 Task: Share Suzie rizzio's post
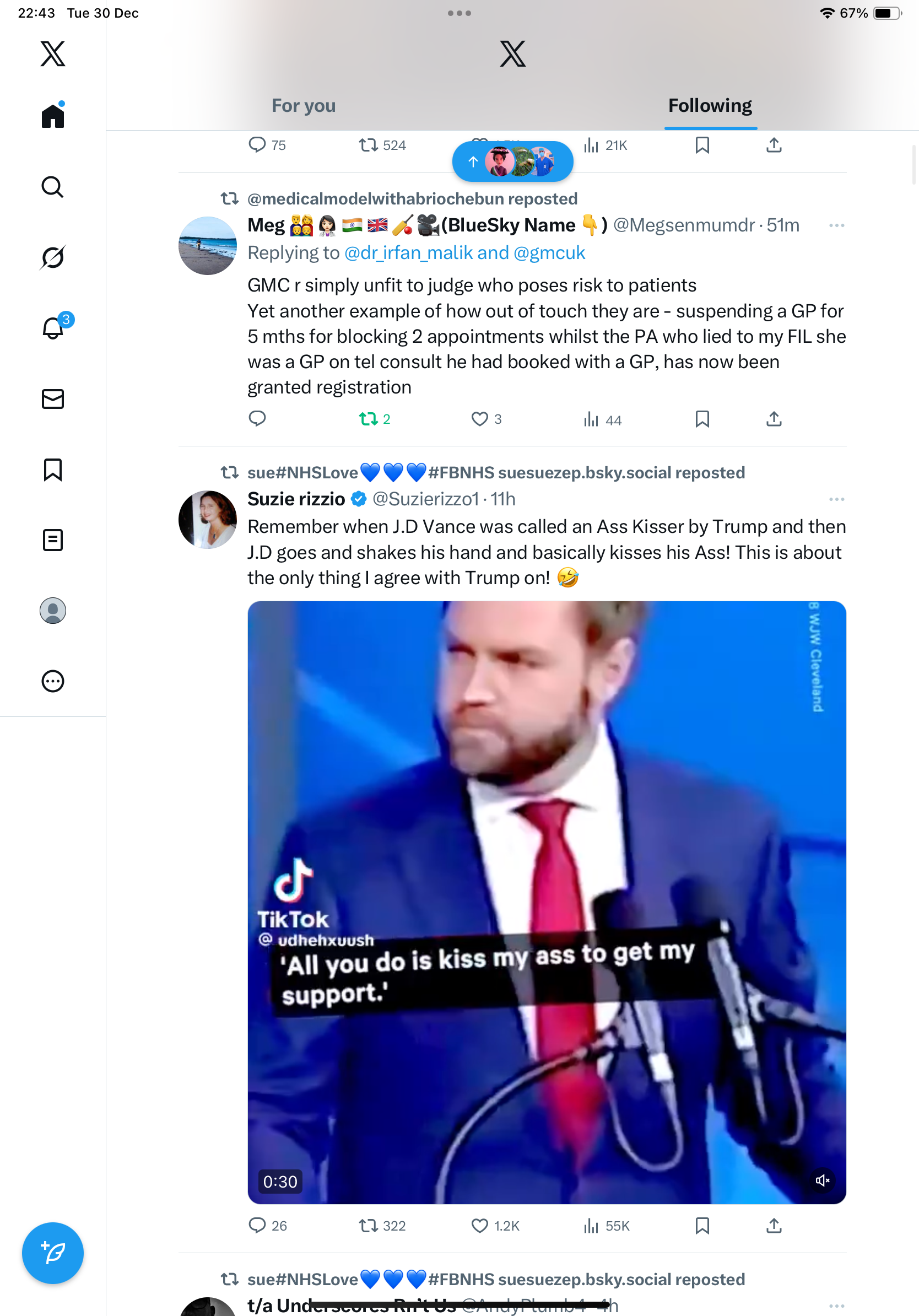[774, 1226]
